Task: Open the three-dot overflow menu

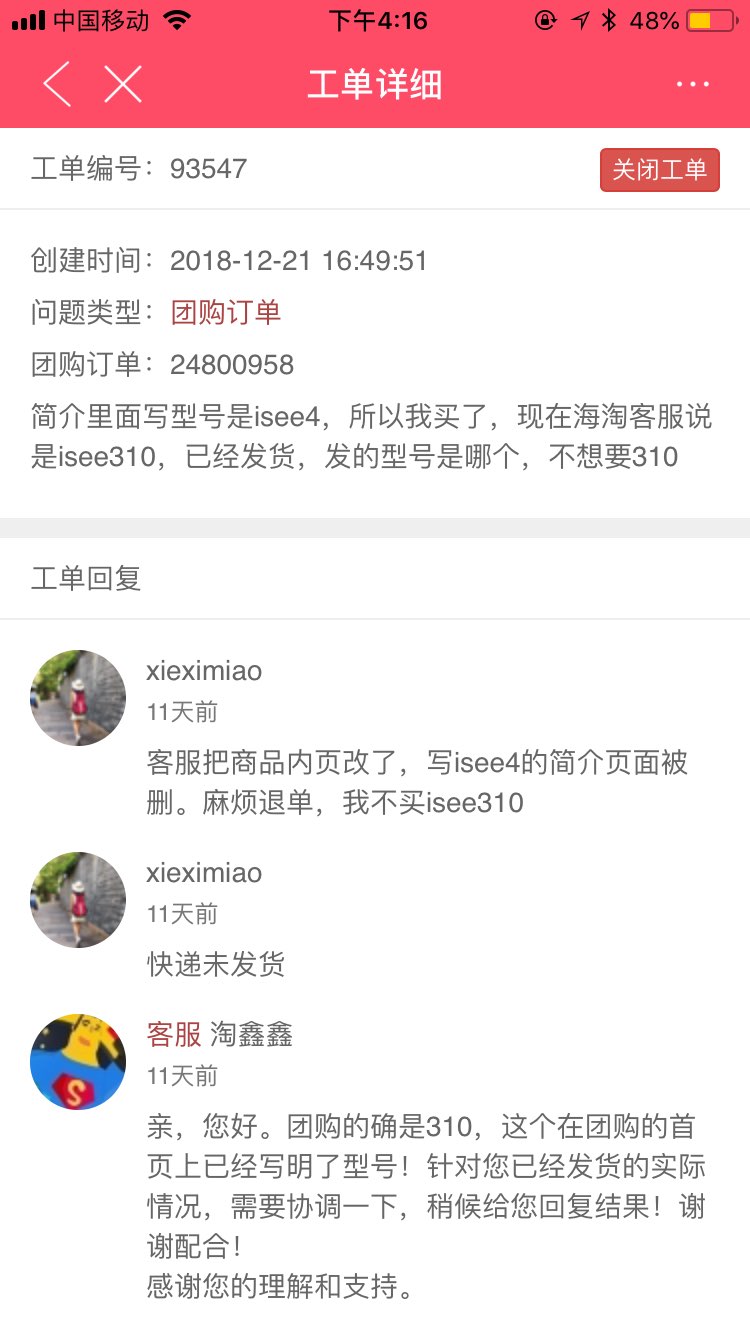Action: click(692, 85)
